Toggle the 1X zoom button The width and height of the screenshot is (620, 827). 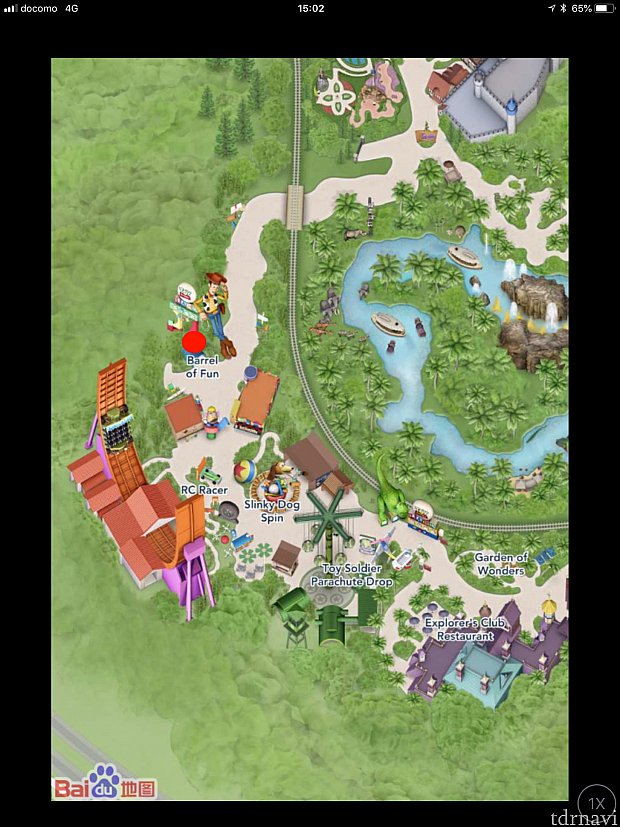coord(596,803)
